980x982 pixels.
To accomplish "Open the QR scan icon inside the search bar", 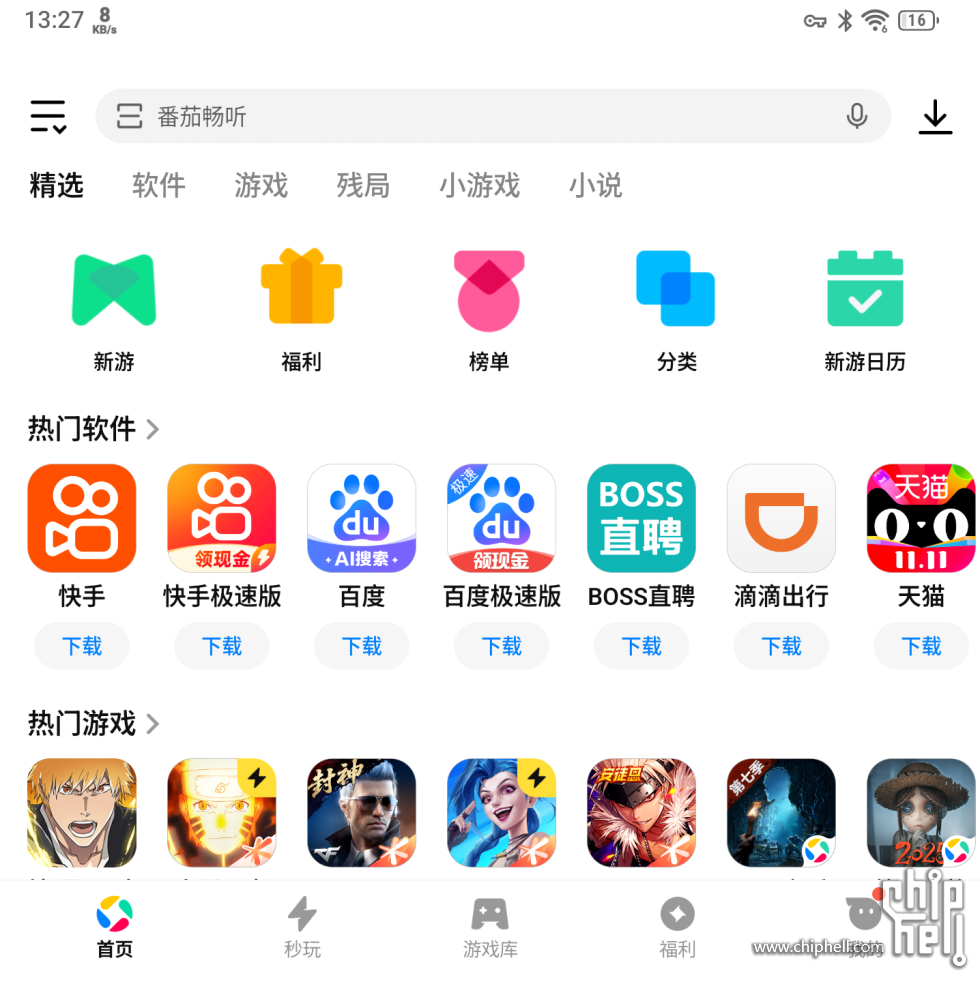I will pos(130,116).
